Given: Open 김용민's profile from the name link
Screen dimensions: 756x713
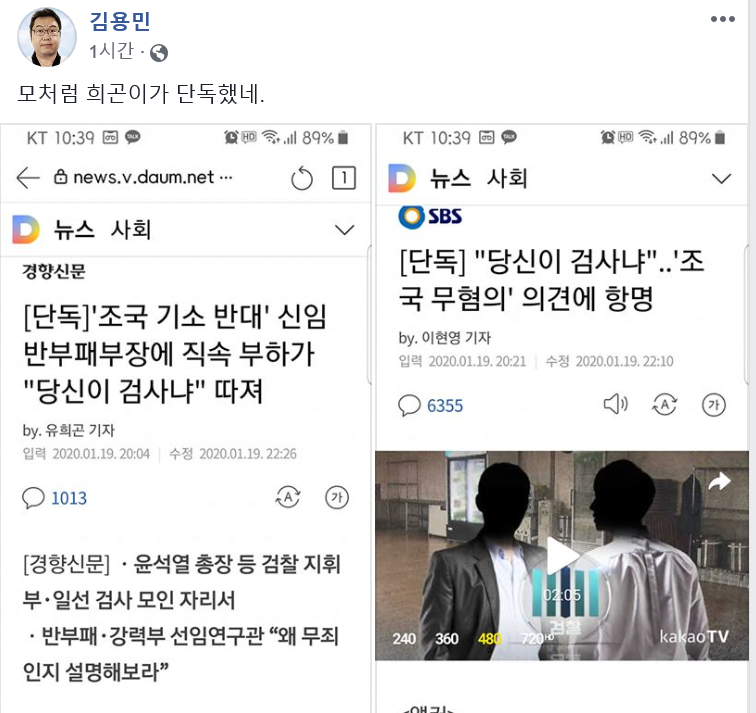Looking at the screenshot, I should click(120, 21).
